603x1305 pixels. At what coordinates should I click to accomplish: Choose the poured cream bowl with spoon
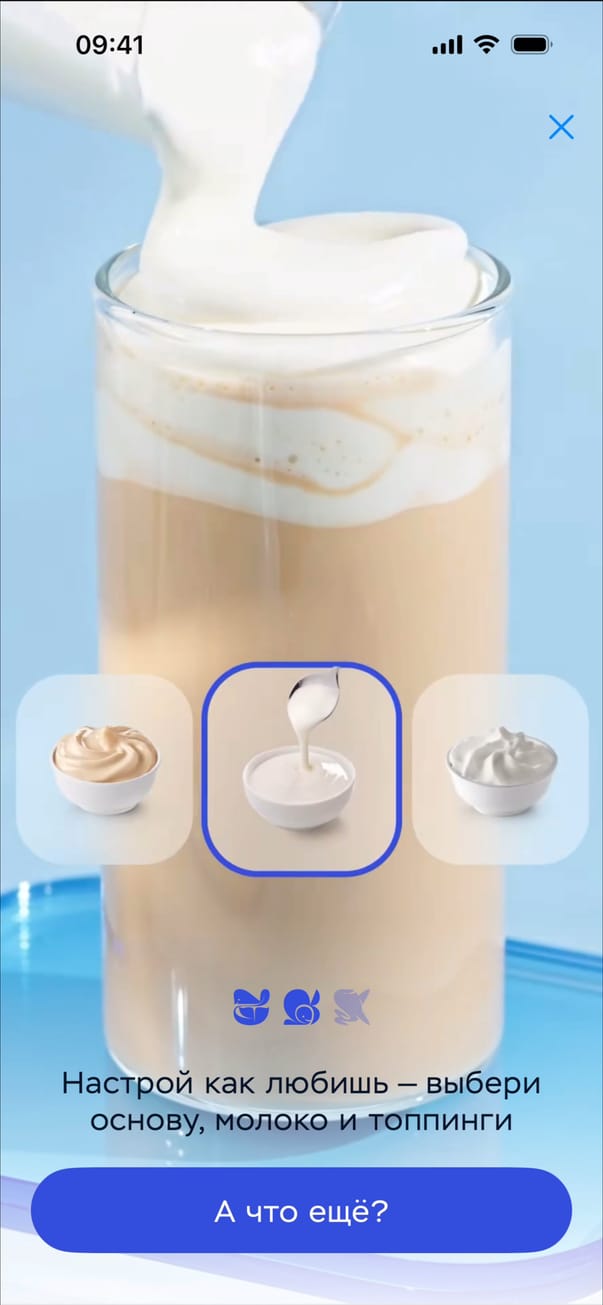[301, 768]
